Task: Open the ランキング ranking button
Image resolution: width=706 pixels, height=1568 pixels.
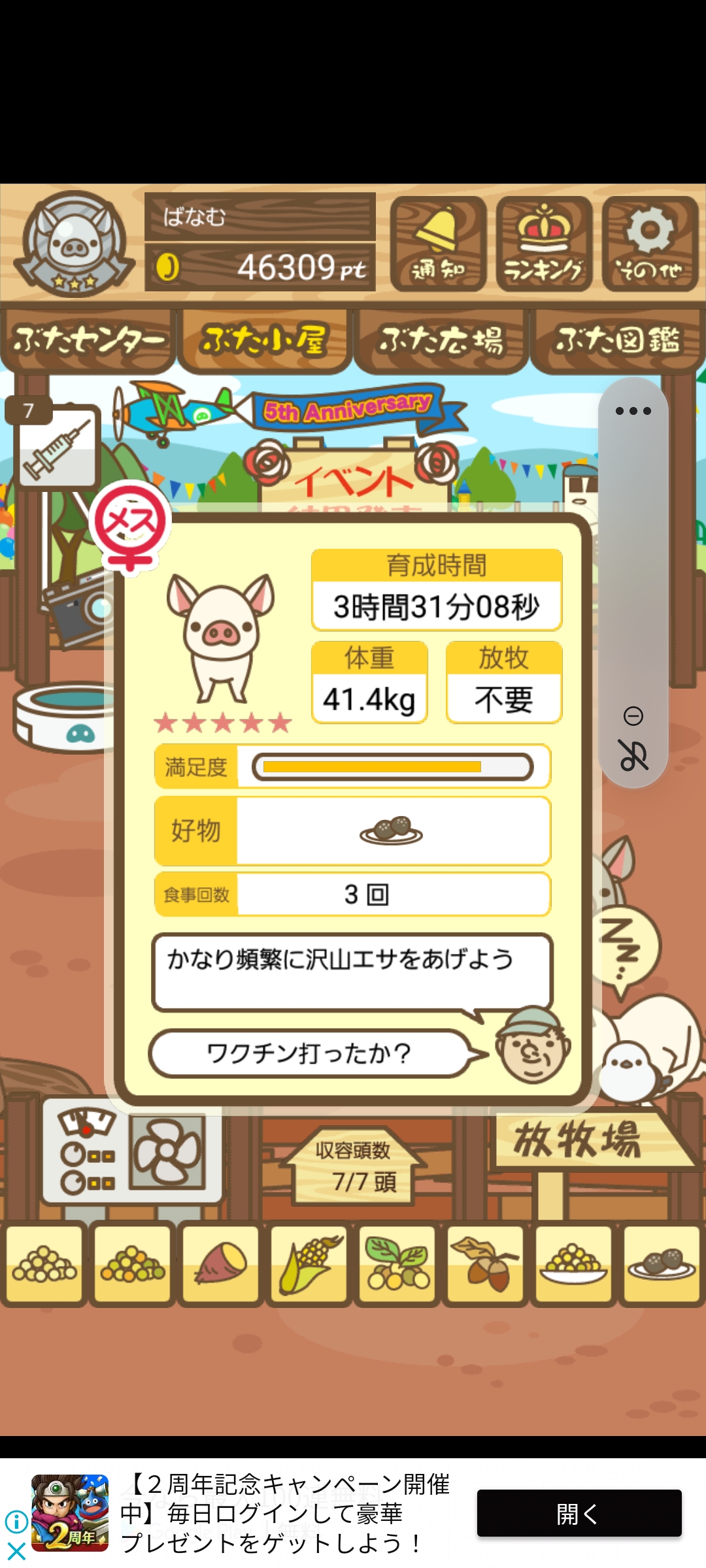Action: click(544, 244)
